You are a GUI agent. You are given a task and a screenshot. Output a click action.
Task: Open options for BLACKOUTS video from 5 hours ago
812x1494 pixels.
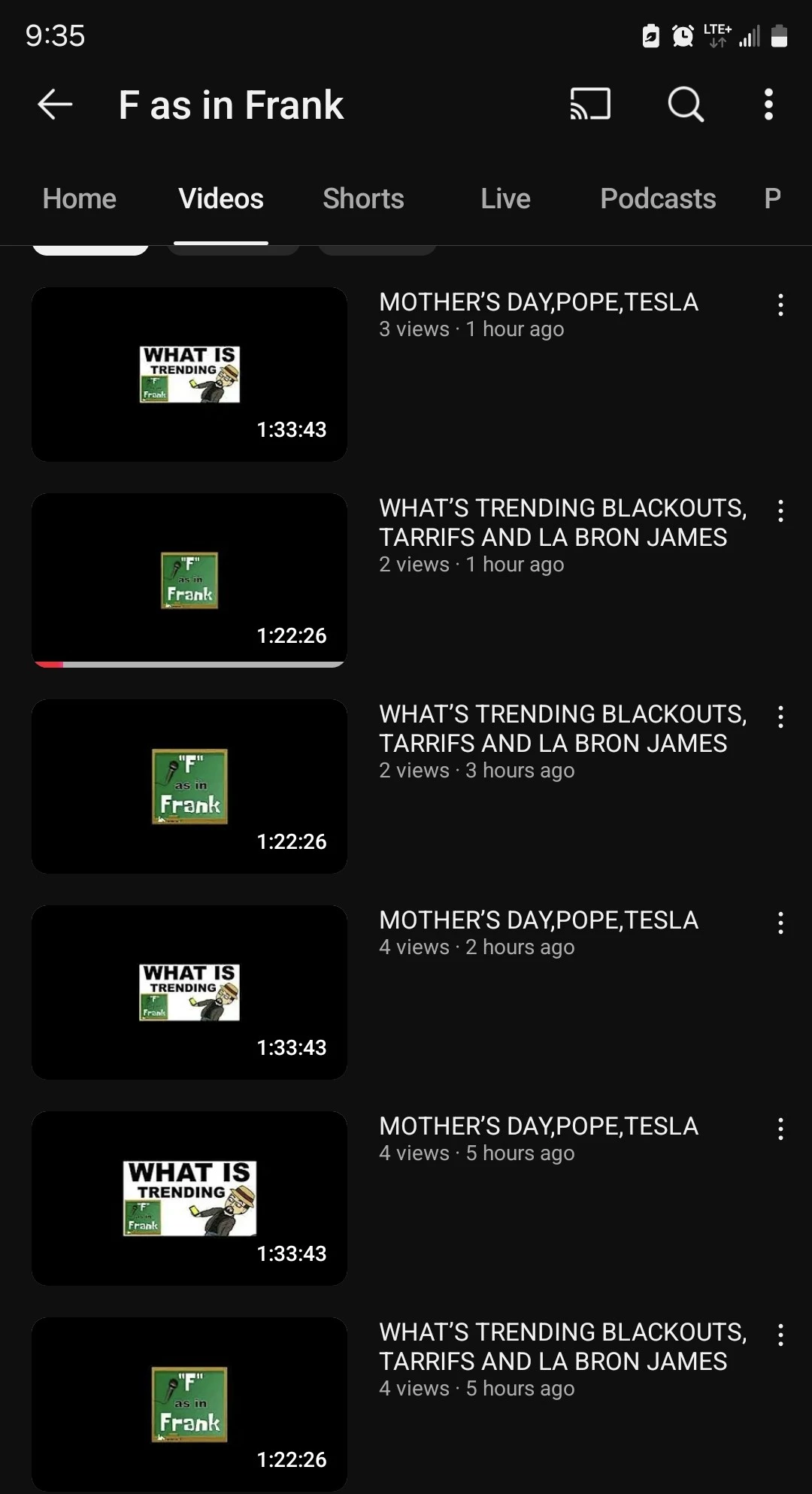click(x=780, y=1335)
